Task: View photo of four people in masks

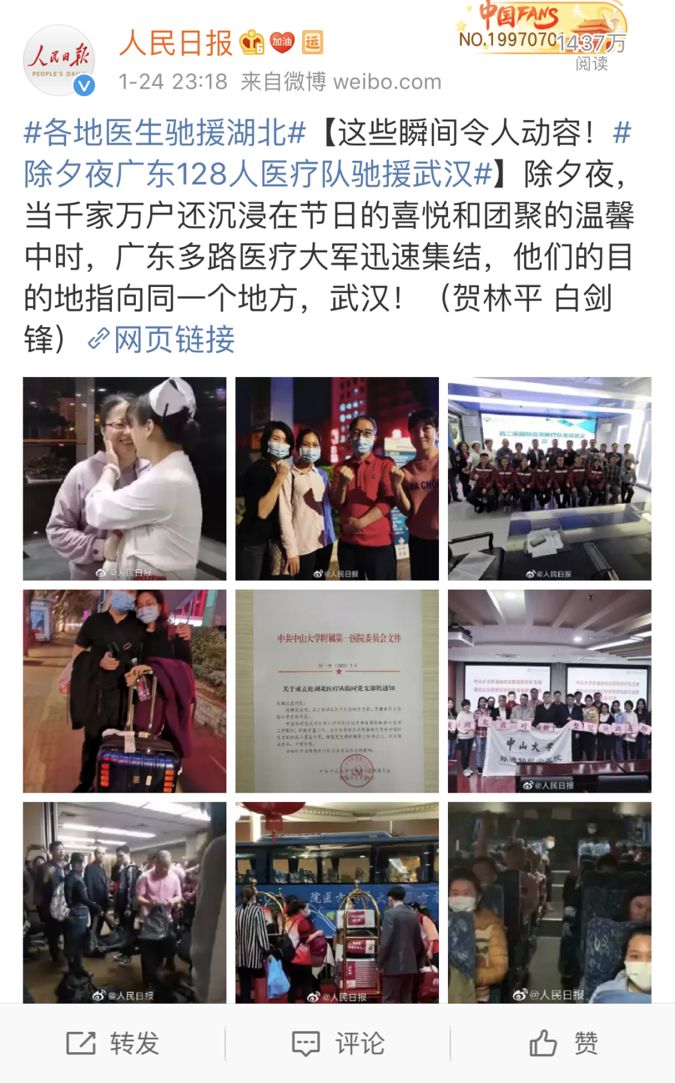Action: 337,478
